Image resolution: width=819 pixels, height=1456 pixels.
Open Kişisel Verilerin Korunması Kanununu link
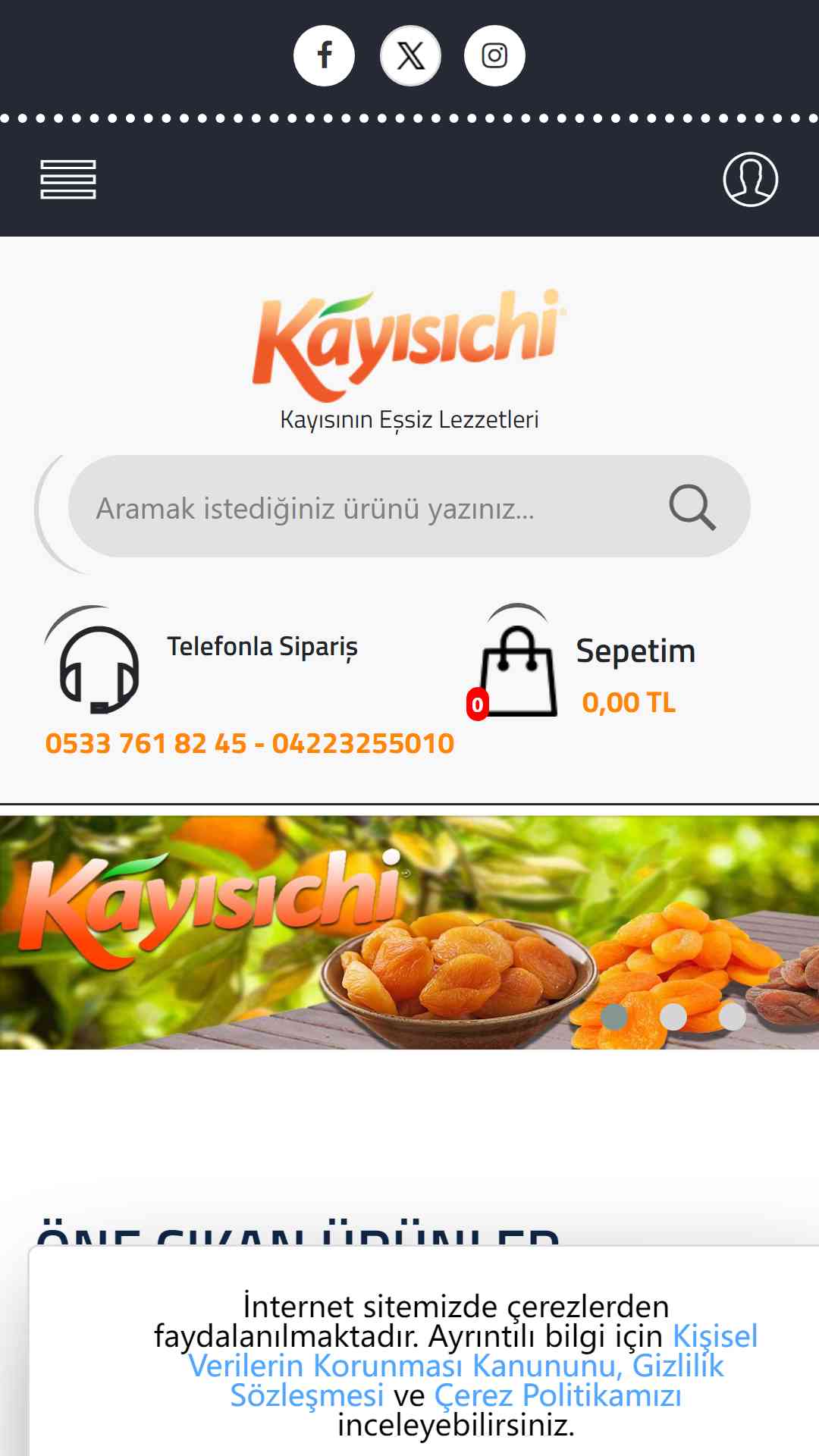point(402,1366)
